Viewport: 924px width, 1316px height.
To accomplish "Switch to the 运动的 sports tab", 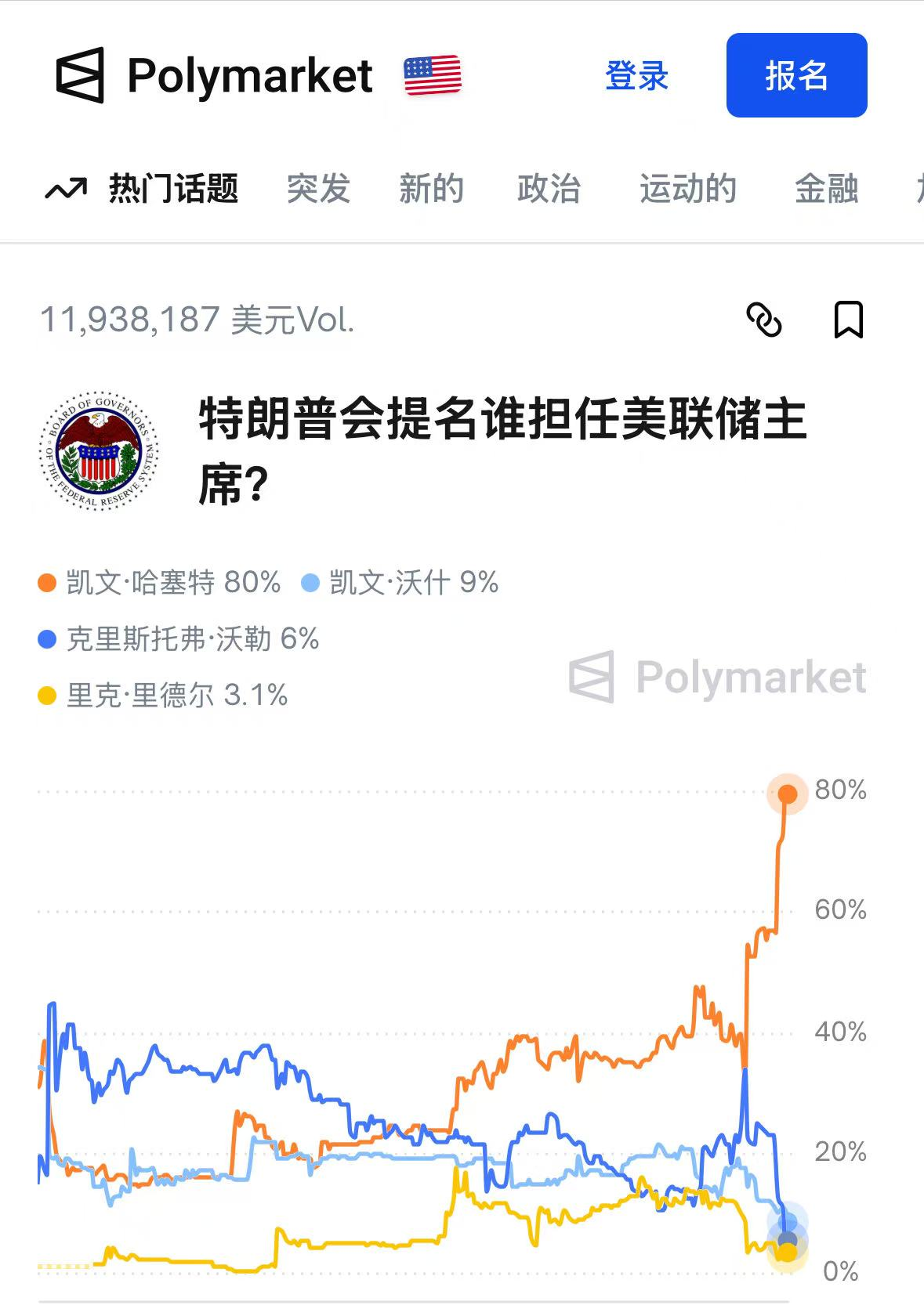I will pyautogui.click(x=687, y=189).
